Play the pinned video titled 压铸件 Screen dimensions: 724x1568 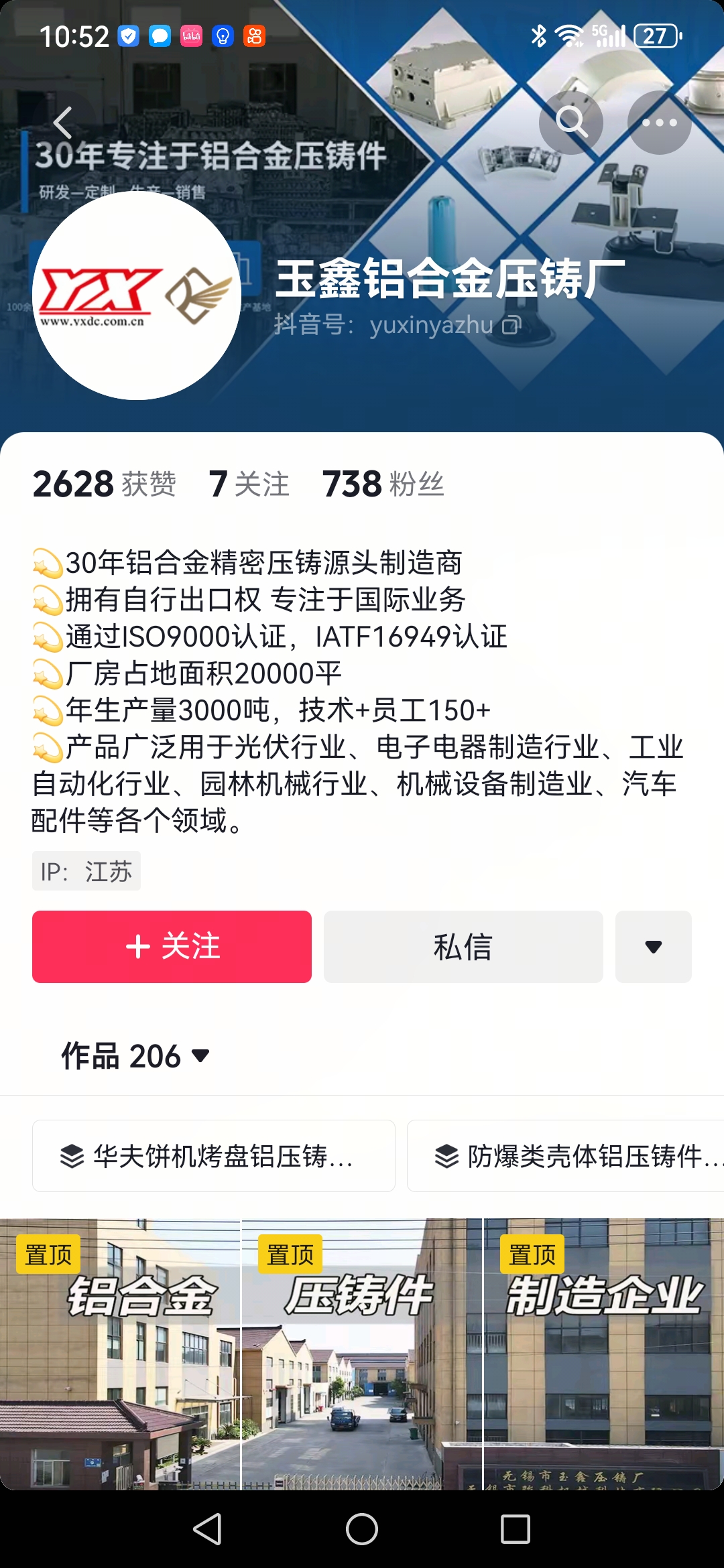(x=361, y=1354)
